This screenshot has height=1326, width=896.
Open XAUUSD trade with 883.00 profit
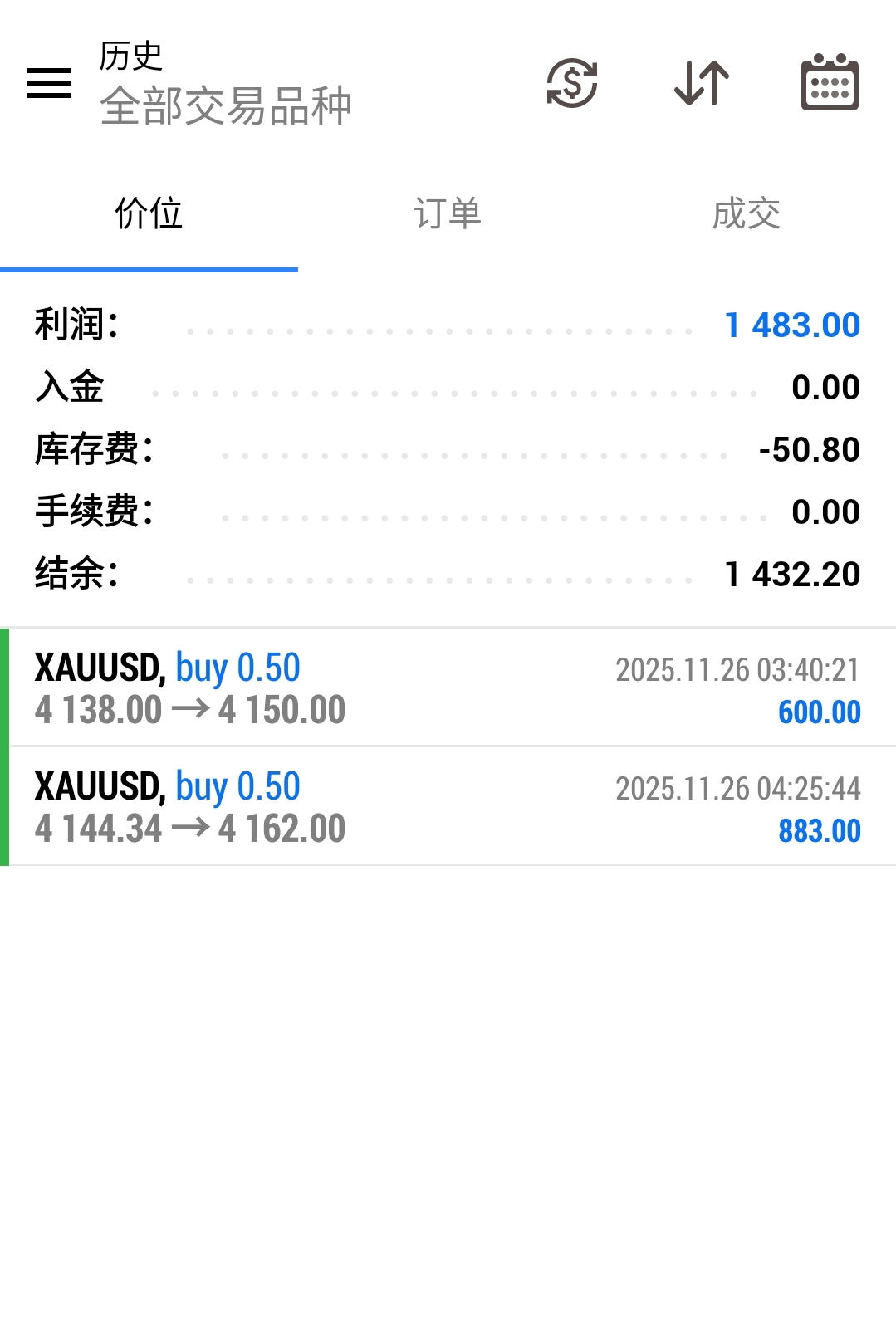[448, 807]
